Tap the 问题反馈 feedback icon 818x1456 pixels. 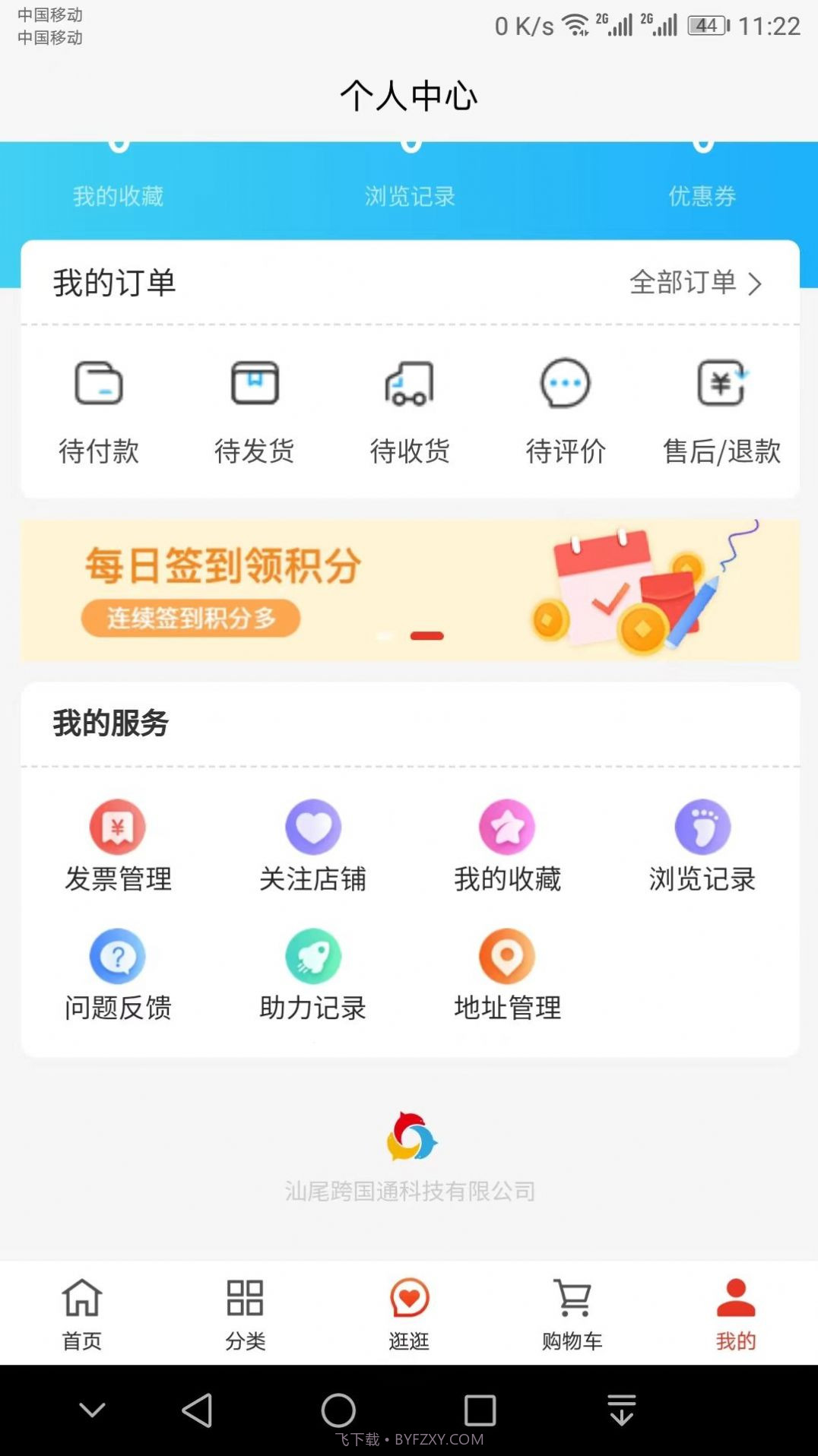click(118, 956)
